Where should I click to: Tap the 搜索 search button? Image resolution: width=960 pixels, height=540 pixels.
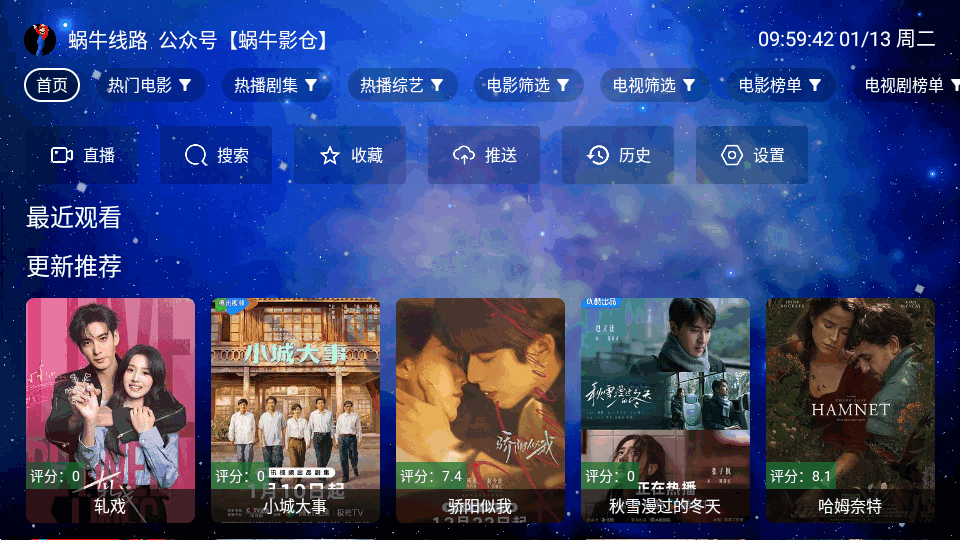(x=217, y=155)
